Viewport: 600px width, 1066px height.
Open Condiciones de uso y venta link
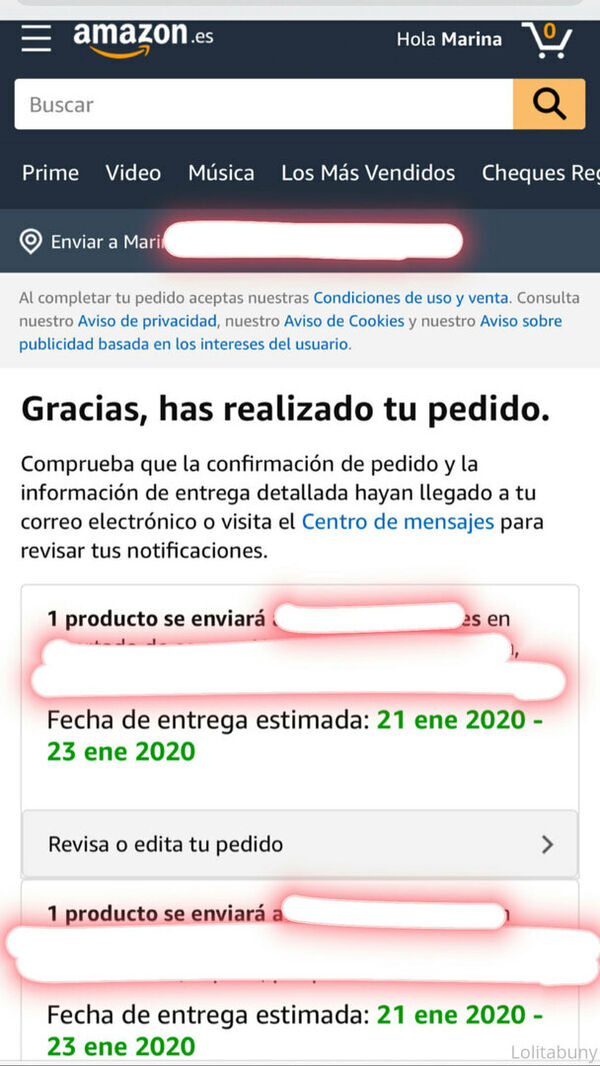click(411, 298)
